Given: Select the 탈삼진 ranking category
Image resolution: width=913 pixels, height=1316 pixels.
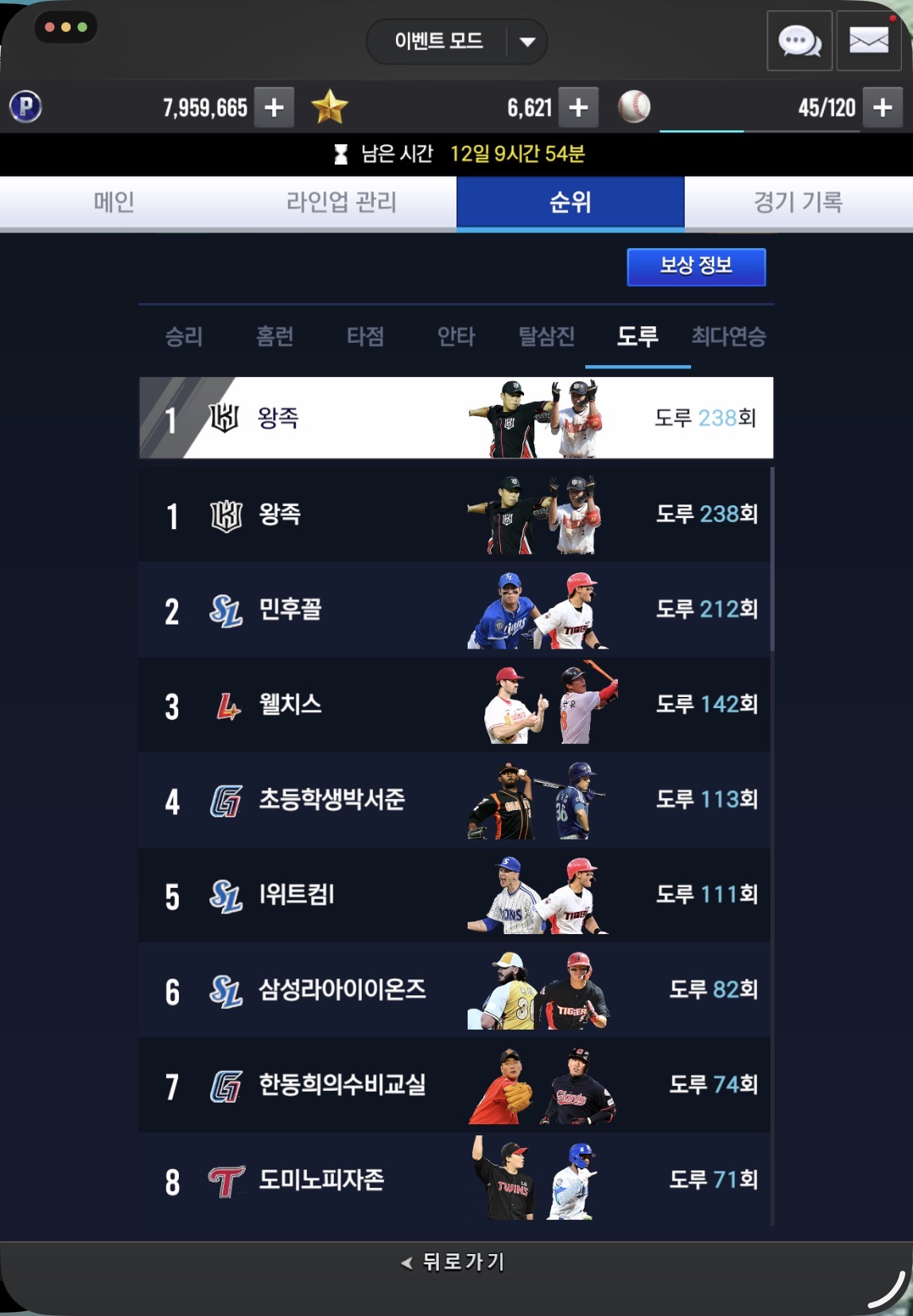Looking at the screenshot, I should [546, 337].
